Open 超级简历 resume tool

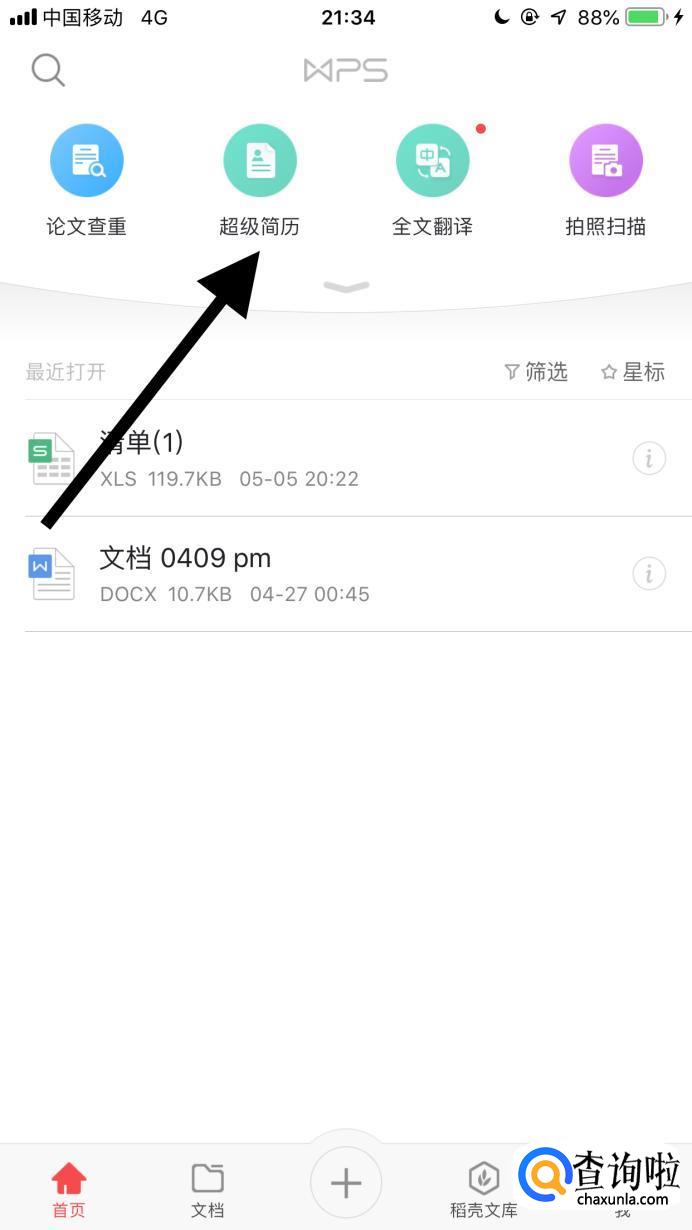point(260,161)
